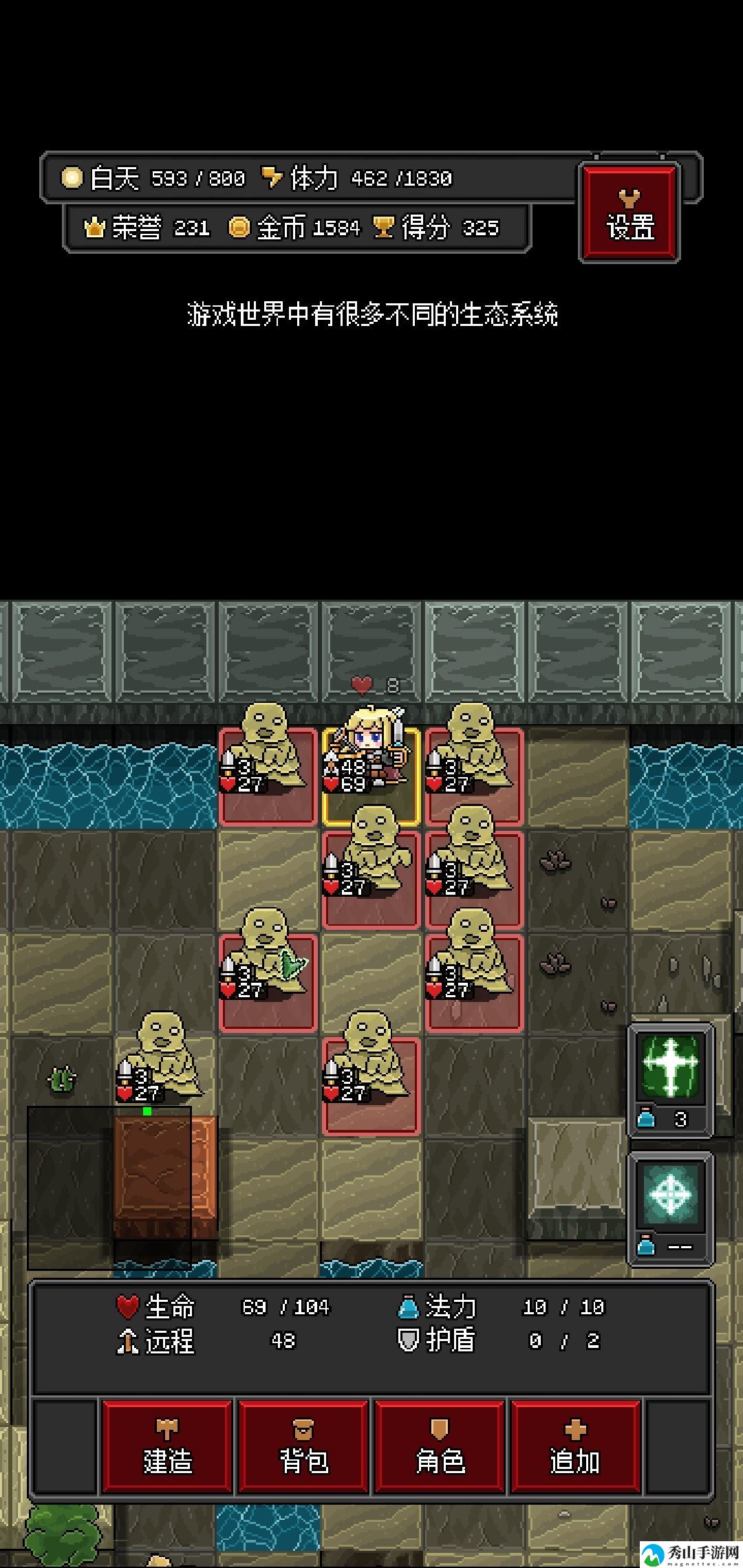Attack the slime holding the green leaf
Image resolution: width=743 pixels, height=1568 pixels.
(268, 980)
